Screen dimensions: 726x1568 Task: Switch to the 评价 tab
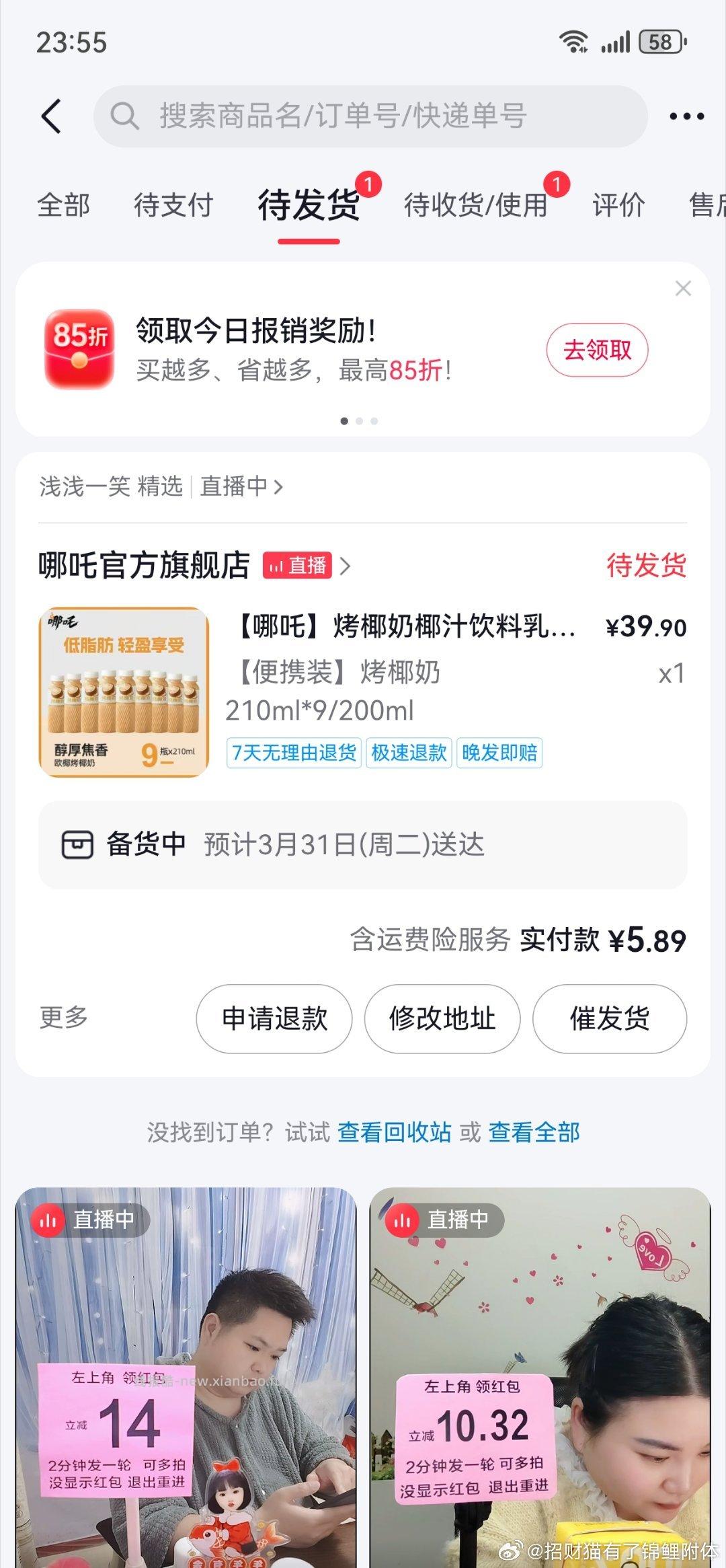(618, 205)
